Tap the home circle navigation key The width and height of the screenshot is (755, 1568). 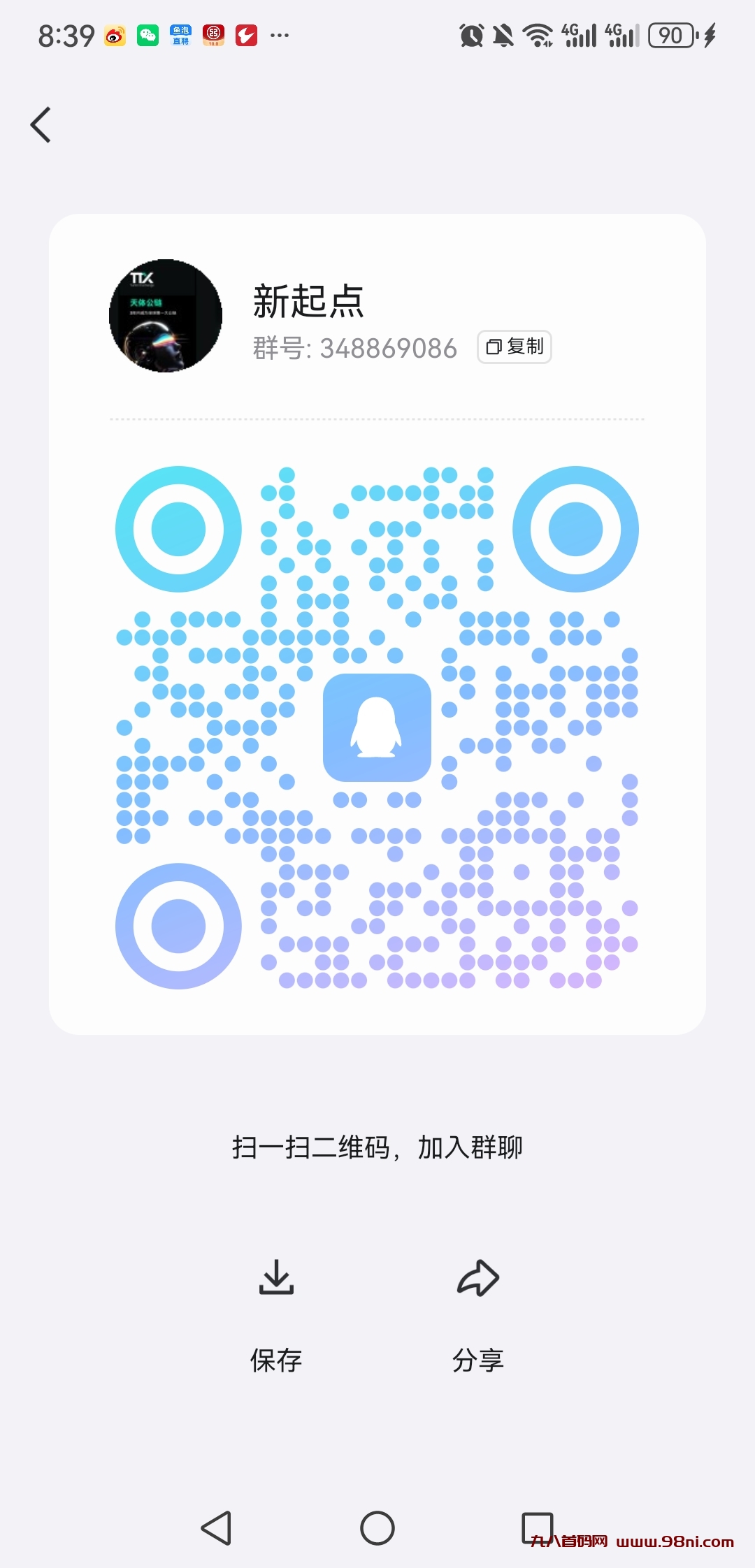(377, 1528)
